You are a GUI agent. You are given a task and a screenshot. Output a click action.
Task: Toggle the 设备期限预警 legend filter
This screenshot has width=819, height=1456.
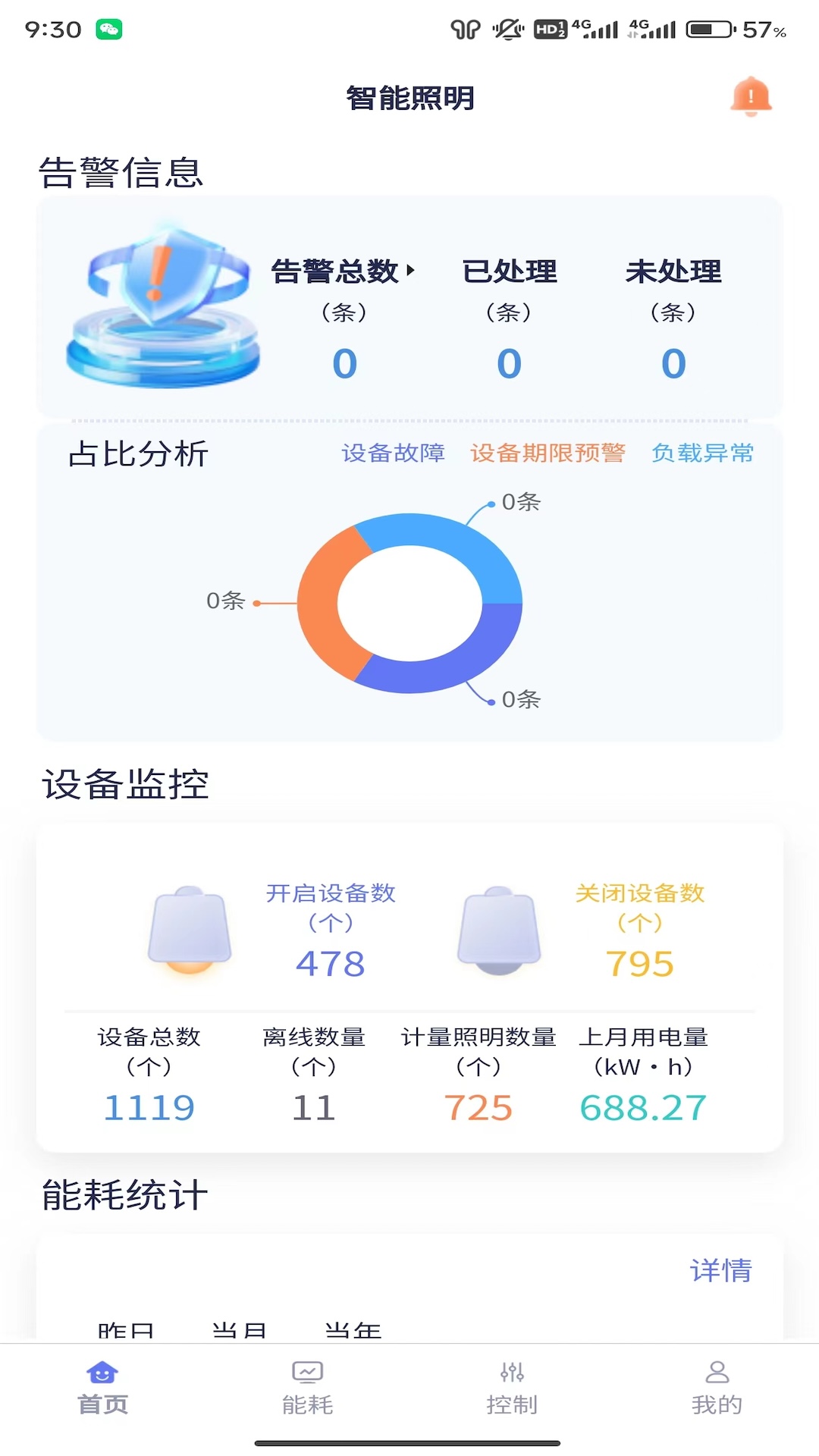(x=548, y=453)
